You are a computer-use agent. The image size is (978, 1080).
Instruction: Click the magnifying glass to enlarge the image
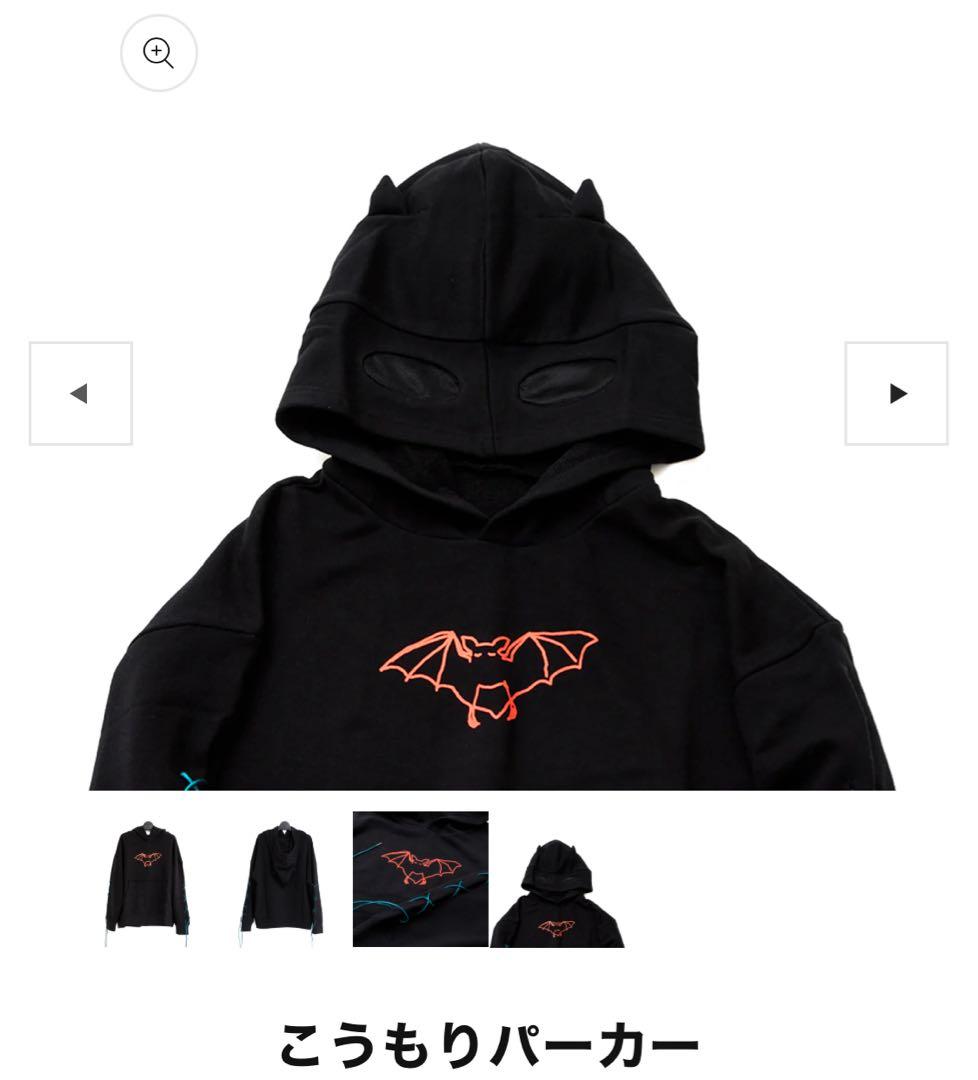[158, 53]
